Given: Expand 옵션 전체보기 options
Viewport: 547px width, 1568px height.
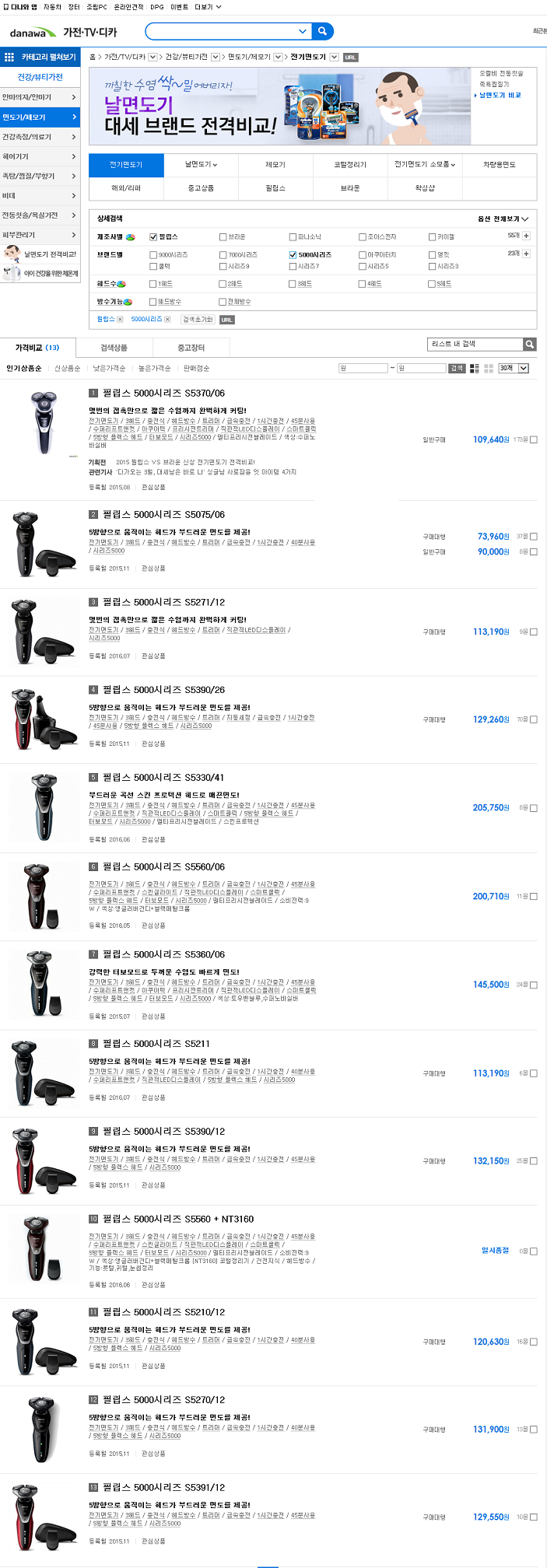Looking at the screenshot, I should click(503, 219).
